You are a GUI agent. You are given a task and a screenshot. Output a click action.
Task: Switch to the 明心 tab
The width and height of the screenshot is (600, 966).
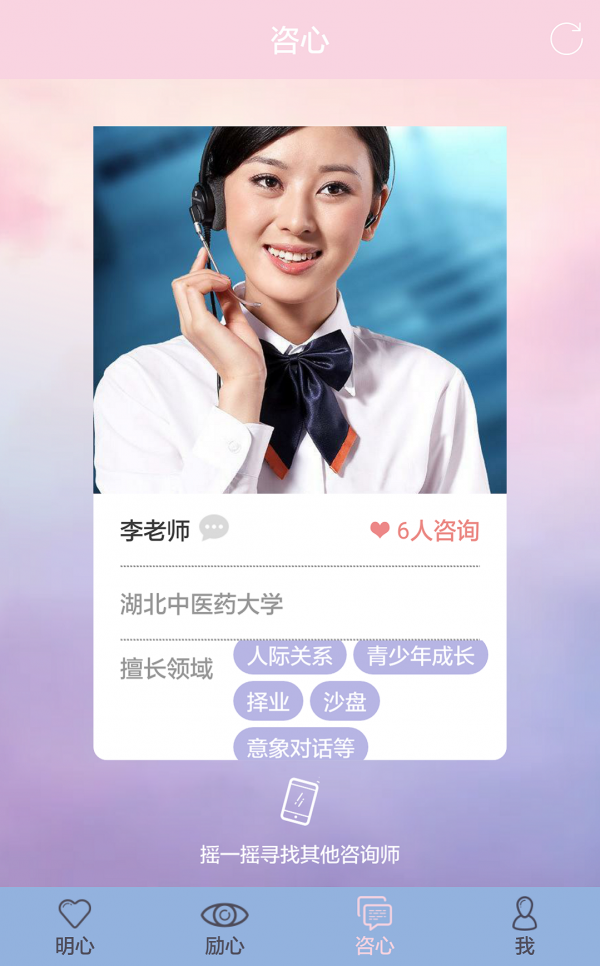tap(75, 927)
